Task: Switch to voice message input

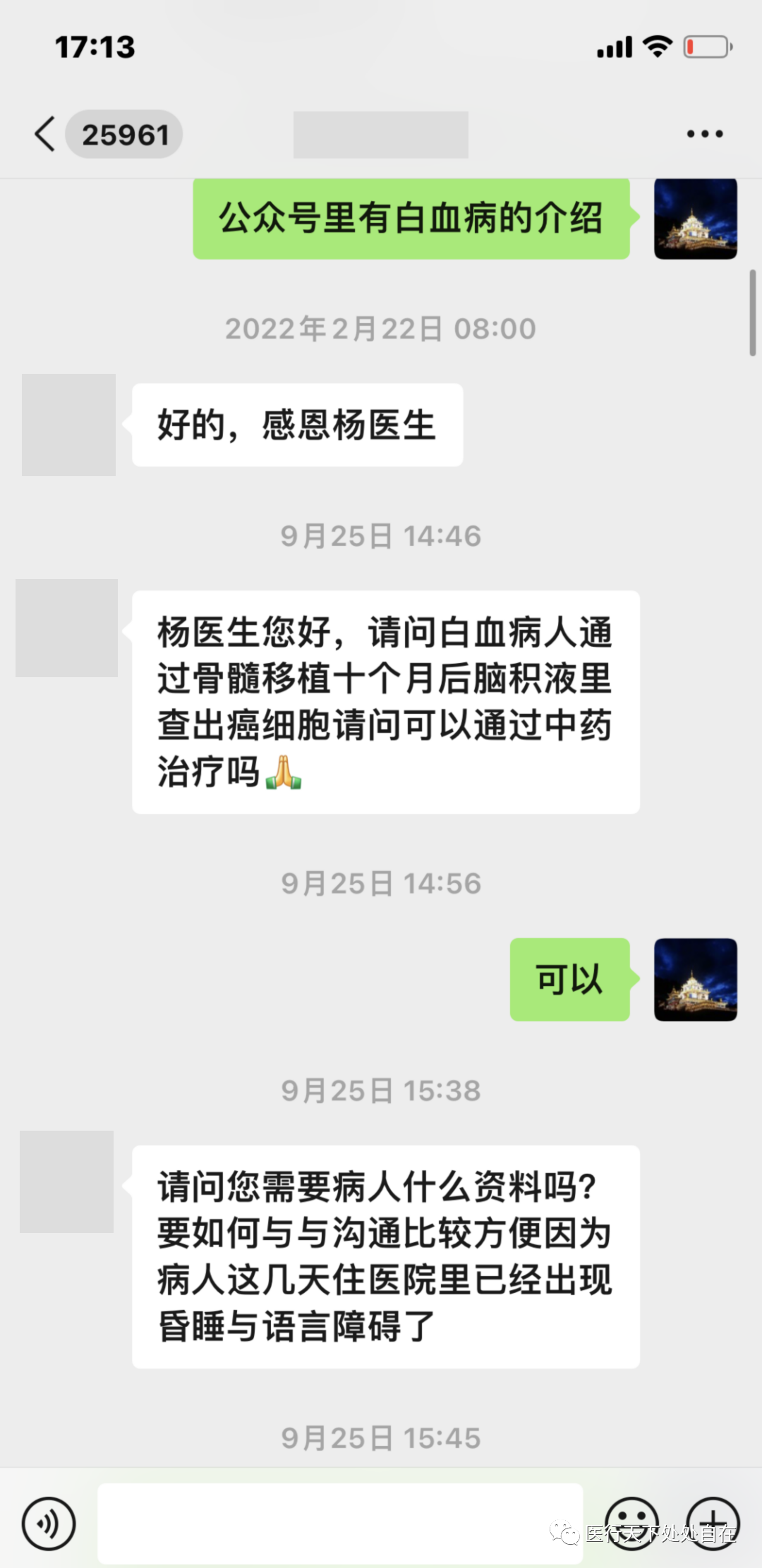Action: [x=48, y=1524]
